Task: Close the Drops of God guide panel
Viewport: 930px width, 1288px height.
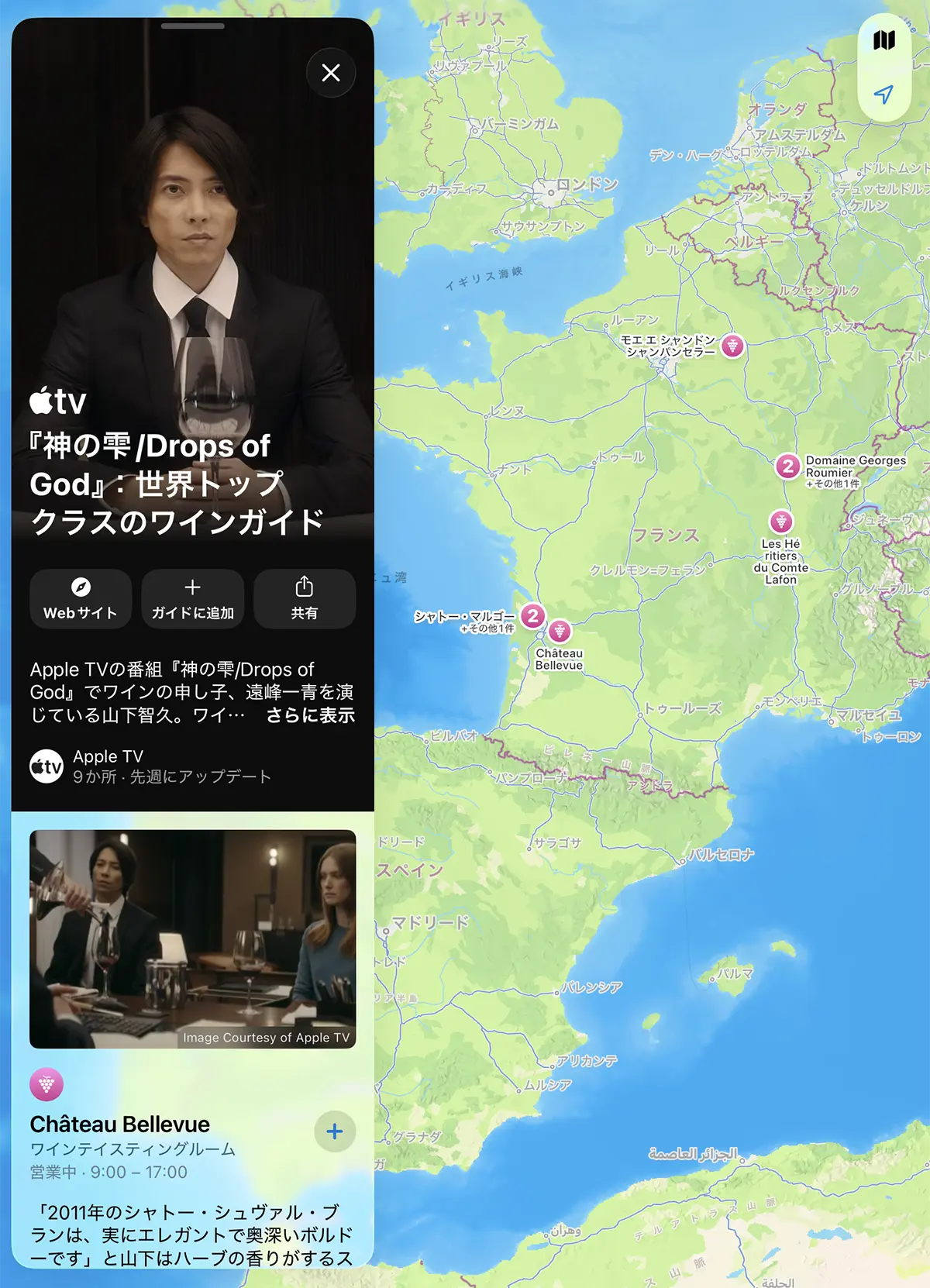Action: pos(331,74)
